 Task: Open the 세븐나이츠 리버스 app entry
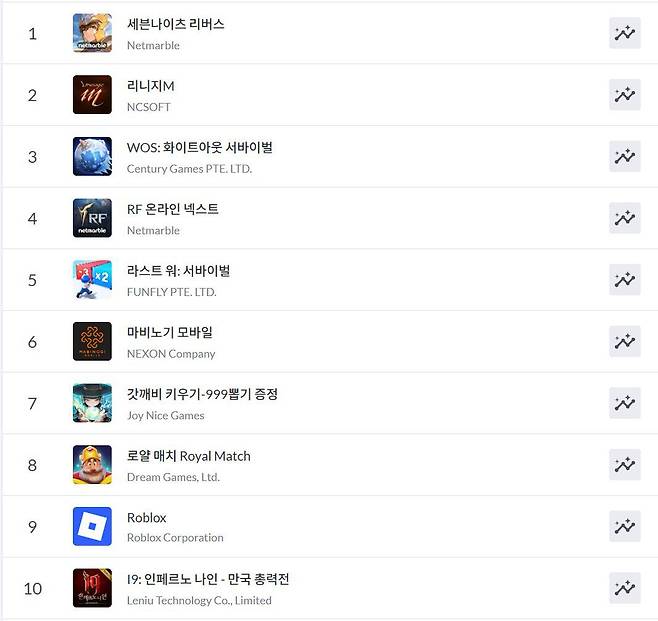tap(176, 24)
